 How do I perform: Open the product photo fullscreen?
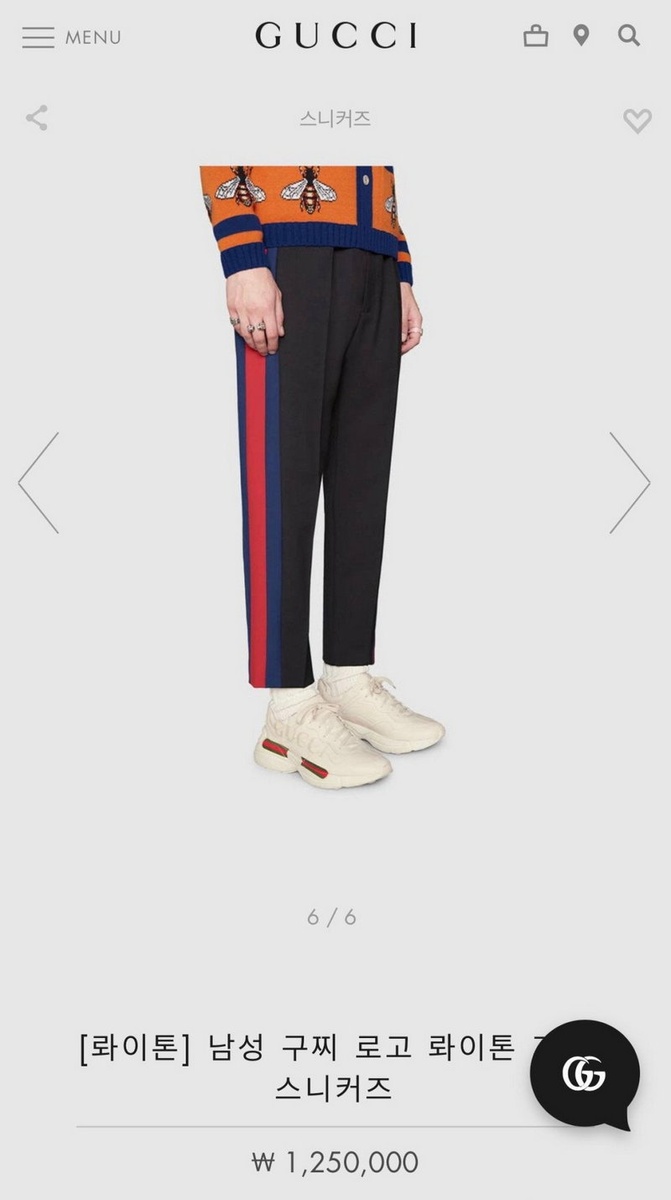tap(320, 480)
